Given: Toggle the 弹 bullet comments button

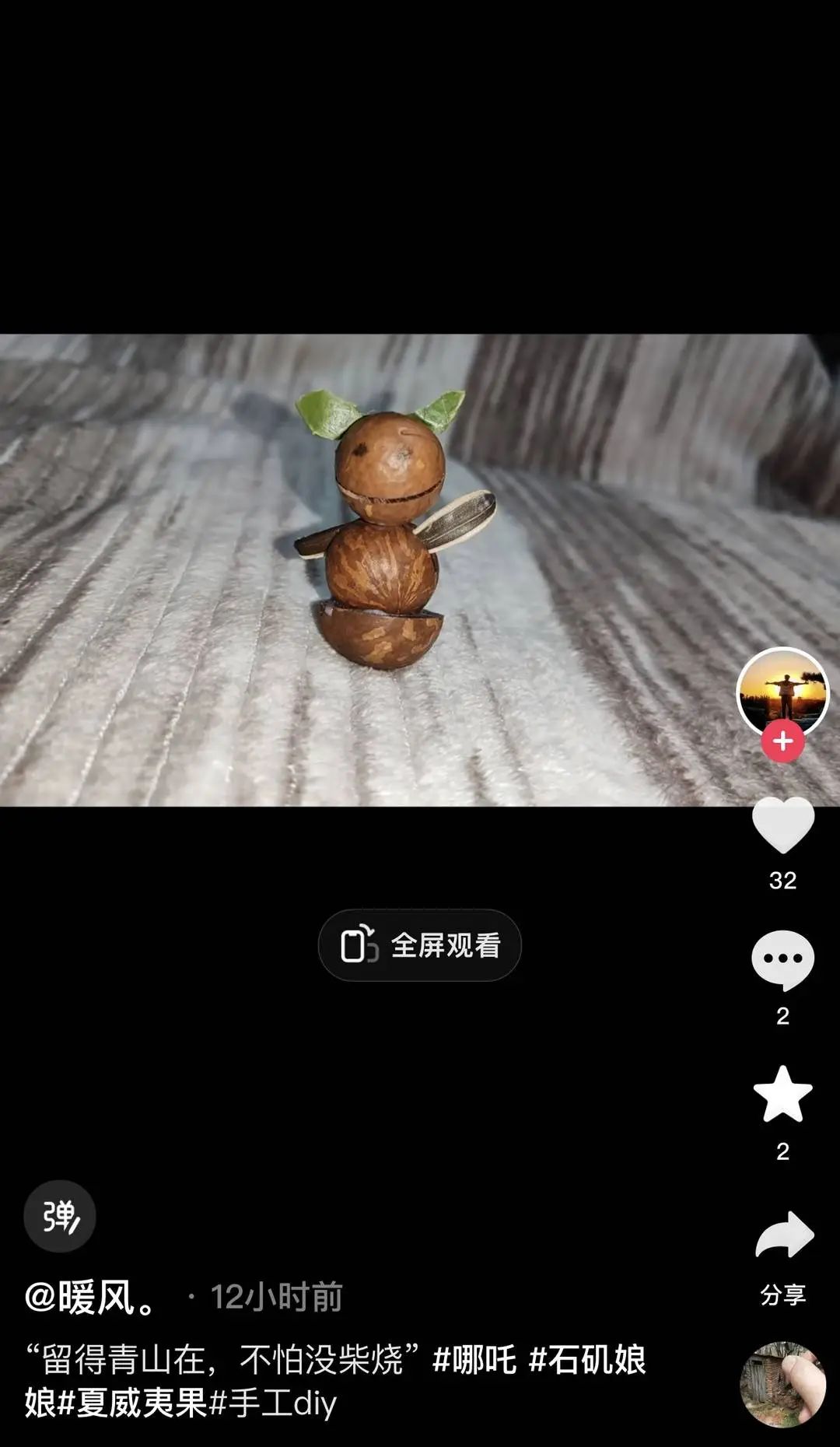Looking at the screenshot, I should click(60, 1216).
